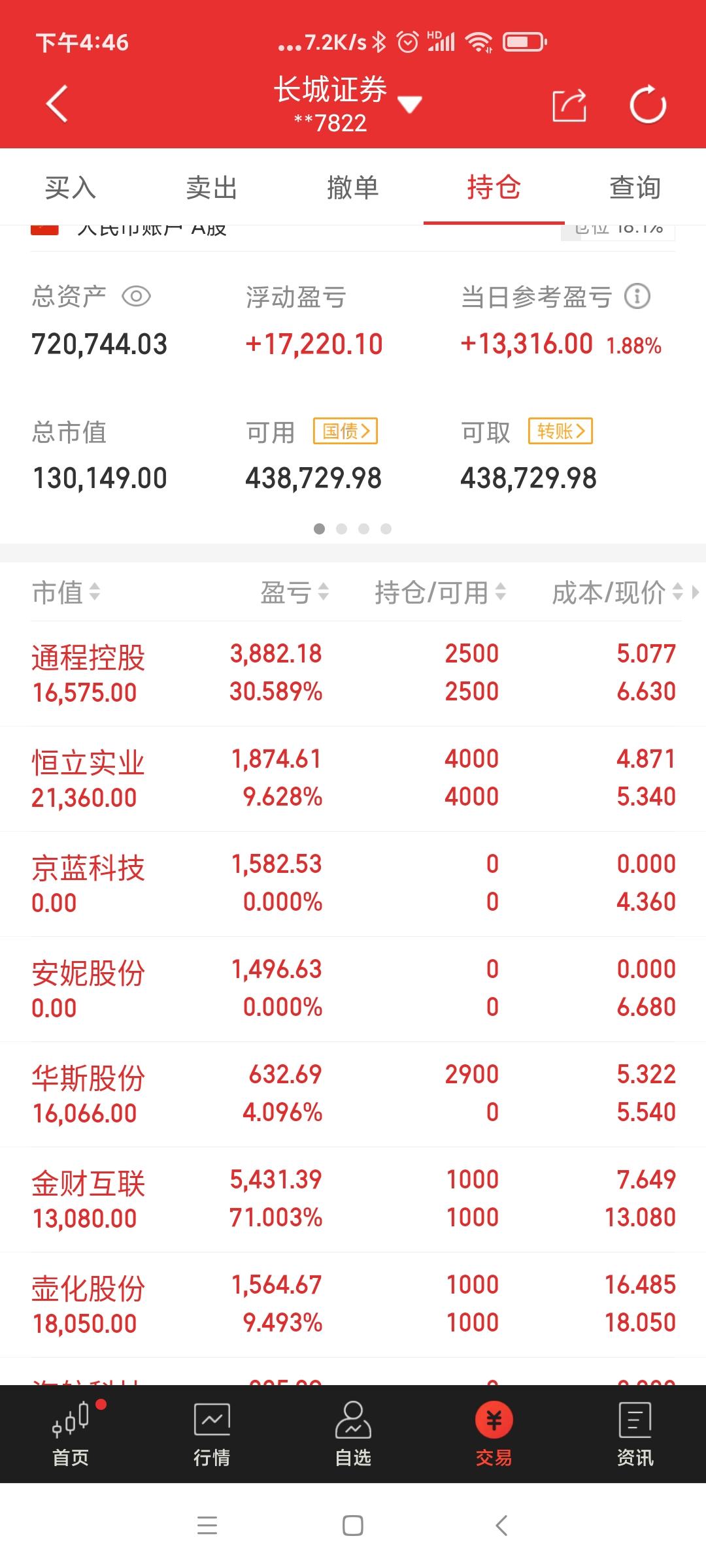The height and width of the screenshot is (1568, 706).
Task: Select the 华斯股份 position
Action: [x=353, y=1094]
